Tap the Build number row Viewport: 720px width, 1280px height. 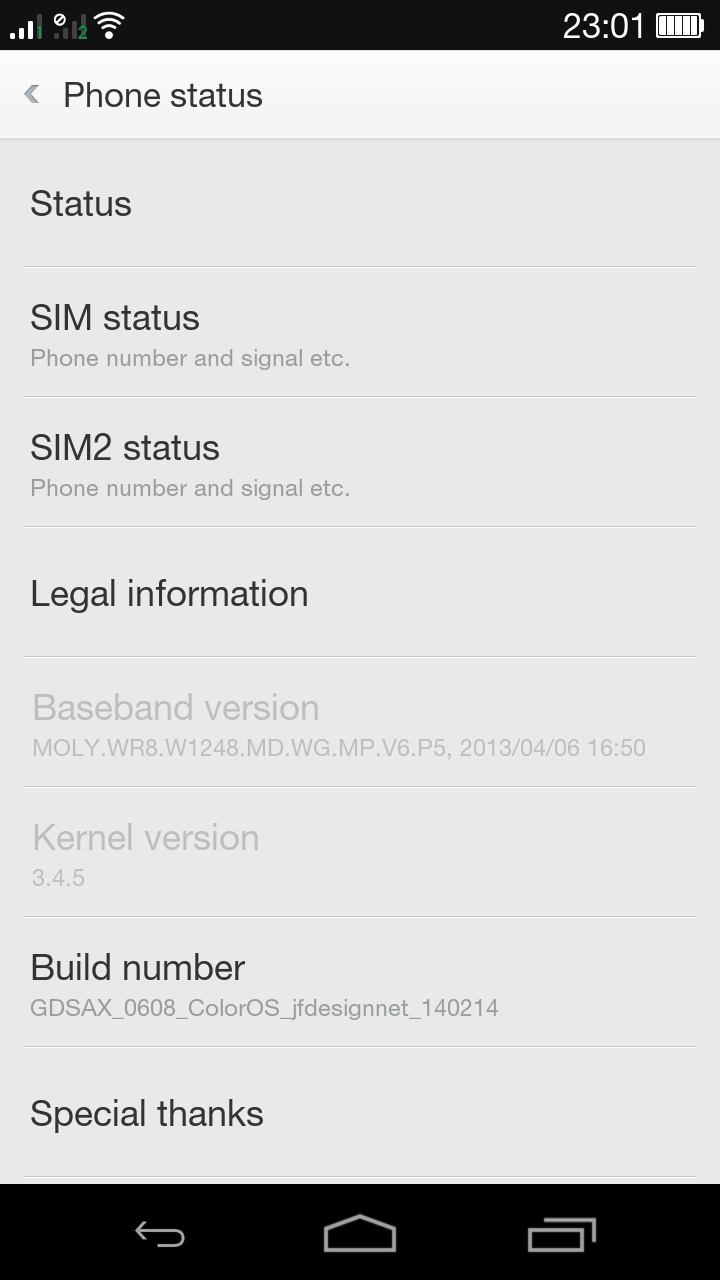point(360,982)
